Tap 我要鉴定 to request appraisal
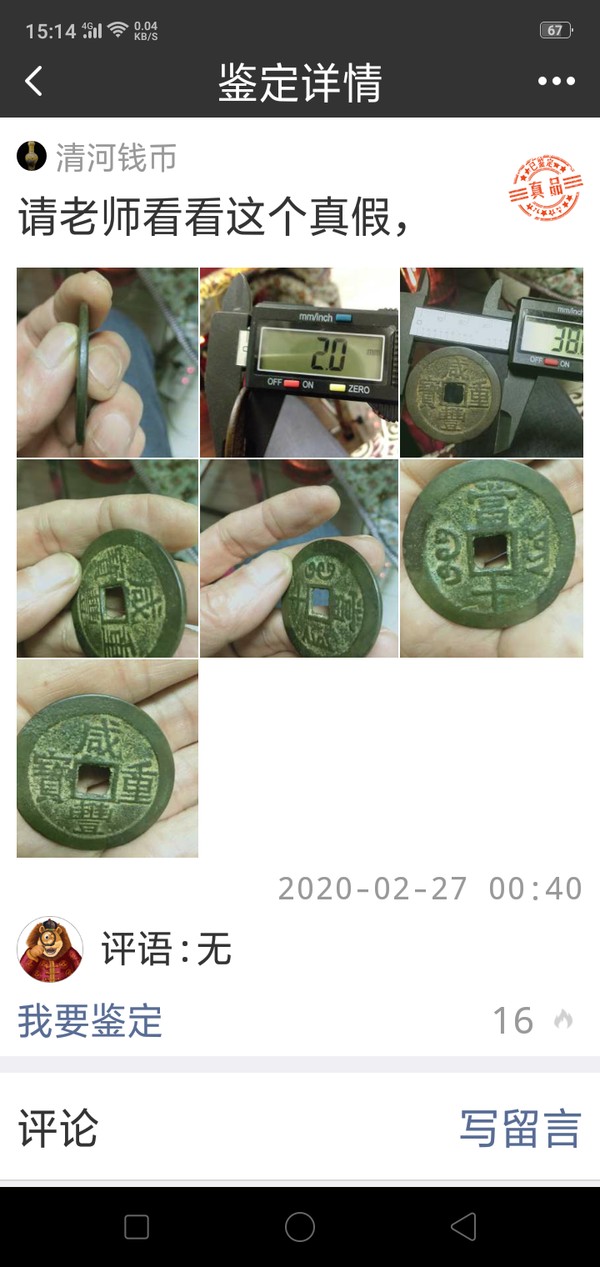 tap(90, 1021)
